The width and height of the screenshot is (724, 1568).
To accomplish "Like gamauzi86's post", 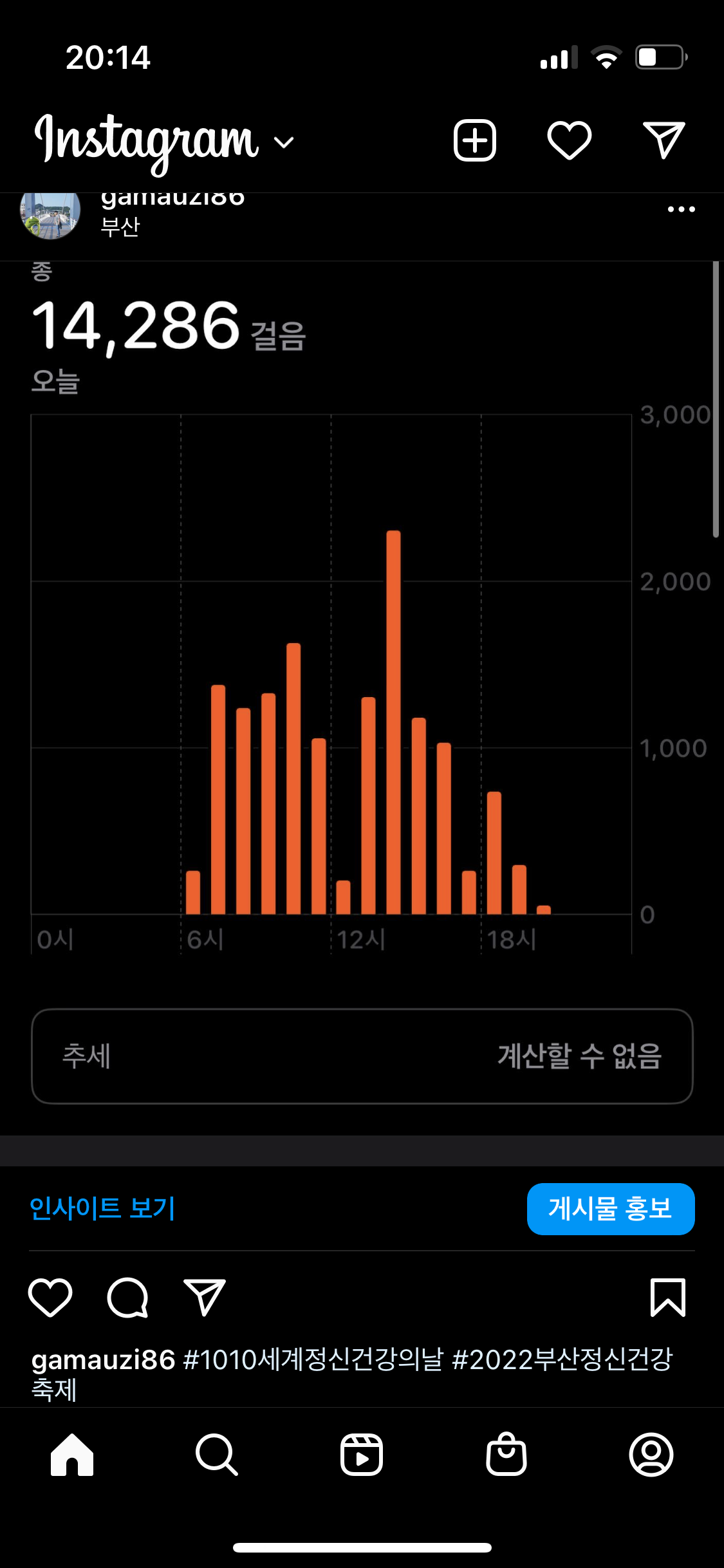I will click(50, 1298).
